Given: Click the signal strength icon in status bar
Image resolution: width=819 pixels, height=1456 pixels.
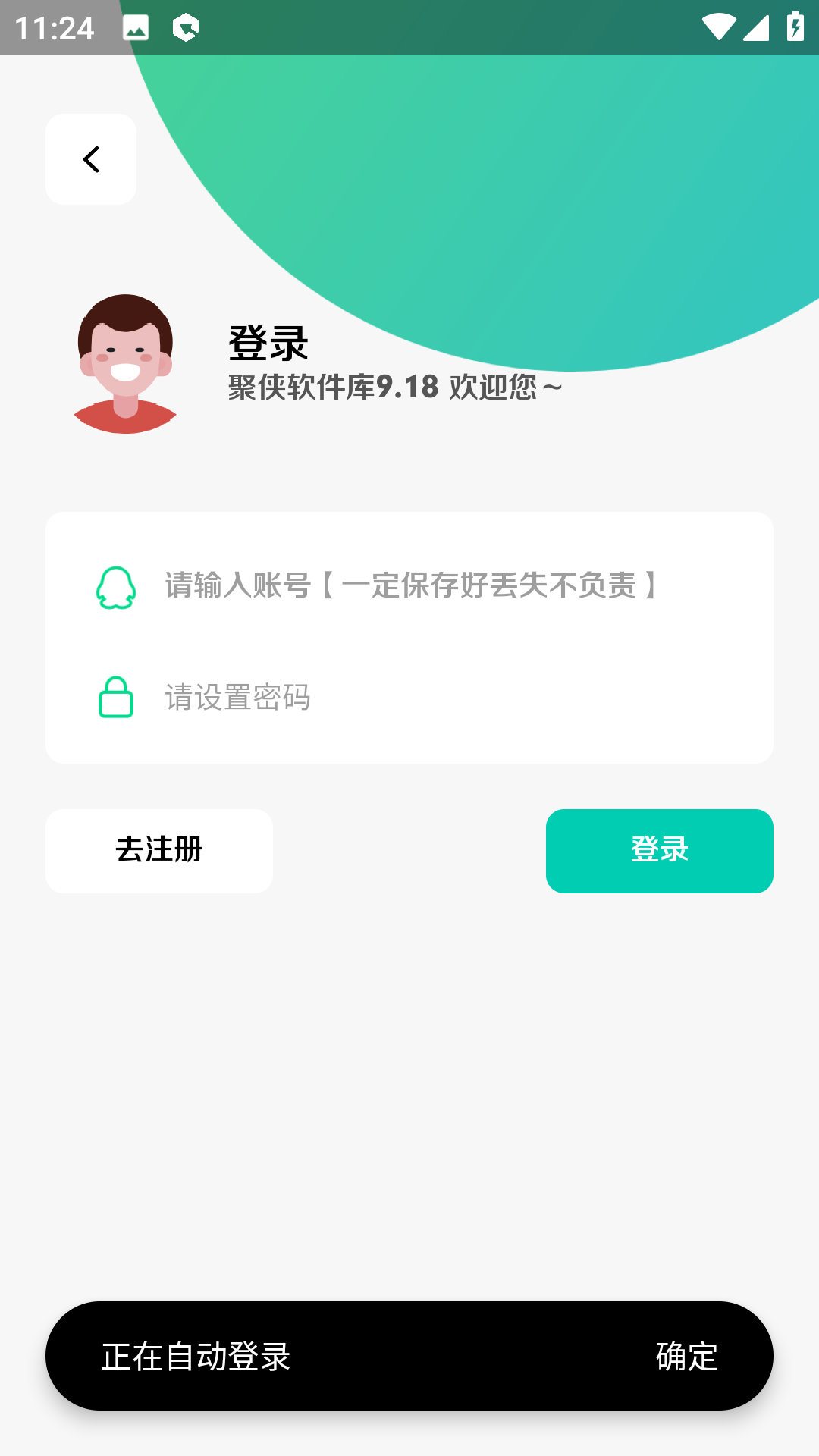Looking at the screenshot, I should pyautogui.click(x=756, y=27).
